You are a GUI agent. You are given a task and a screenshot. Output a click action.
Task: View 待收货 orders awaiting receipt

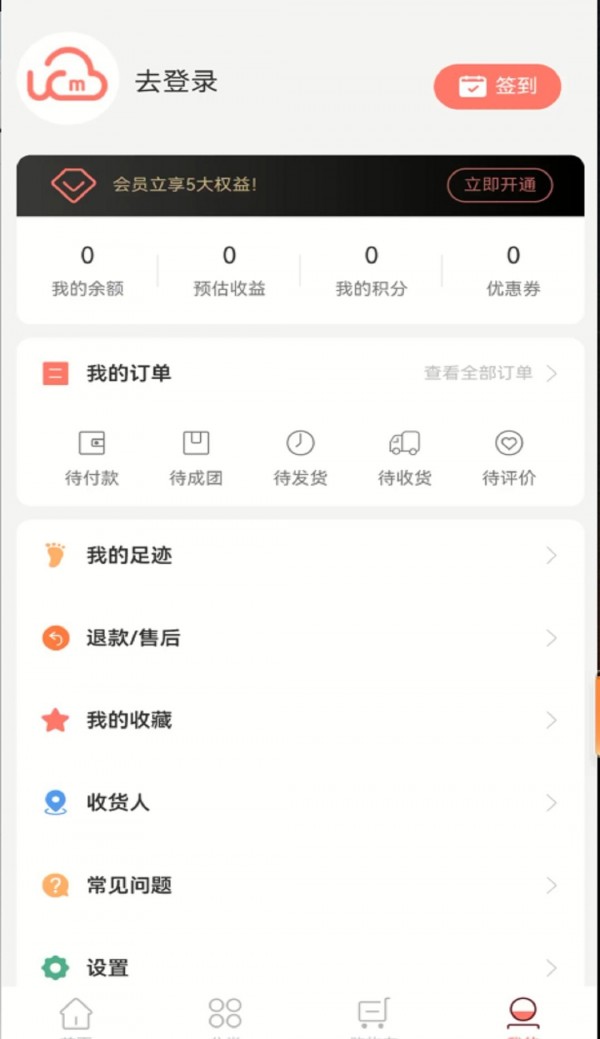404,458
